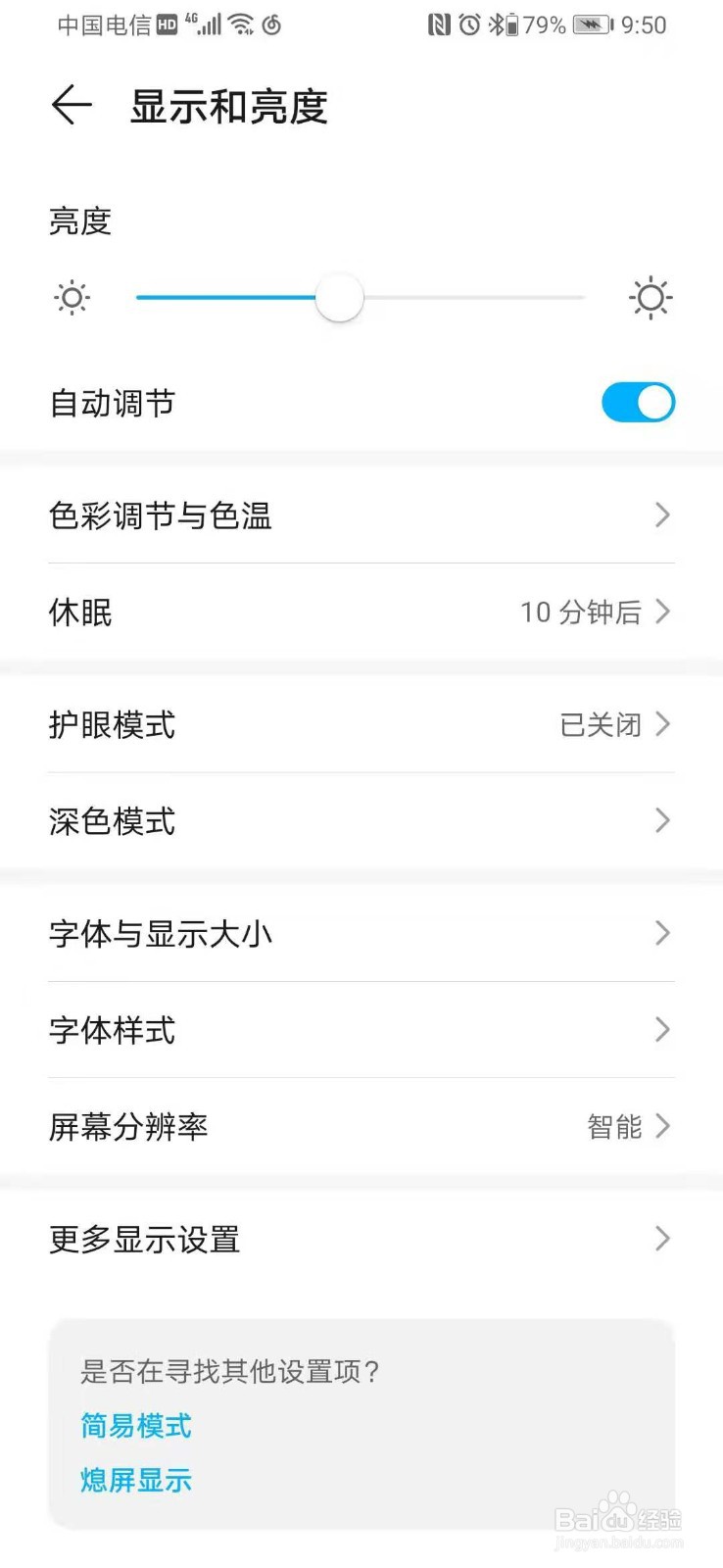Open 屏幕分辨率 setting

pos(361,1126)
